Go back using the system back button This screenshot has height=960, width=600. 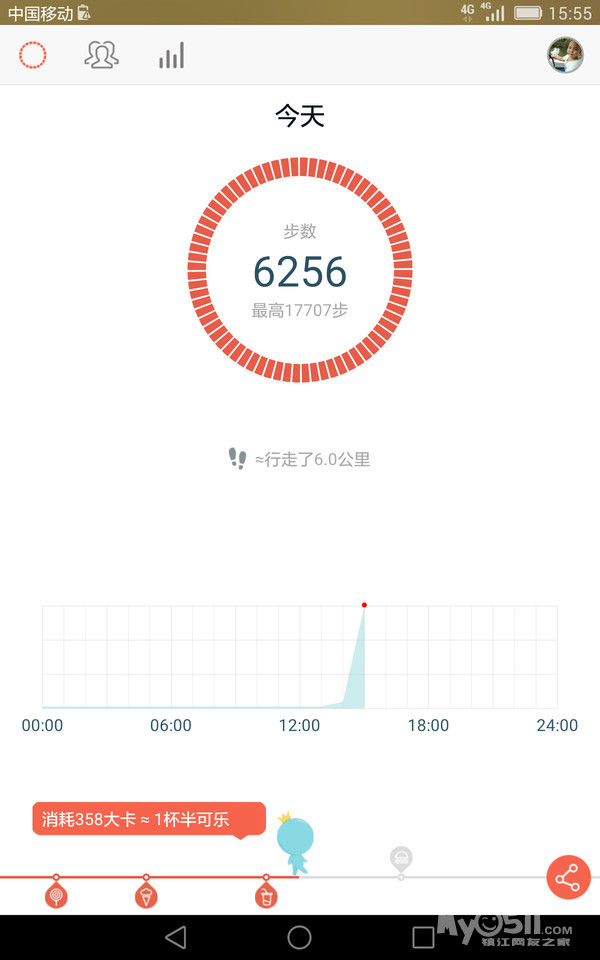[176, 937]
